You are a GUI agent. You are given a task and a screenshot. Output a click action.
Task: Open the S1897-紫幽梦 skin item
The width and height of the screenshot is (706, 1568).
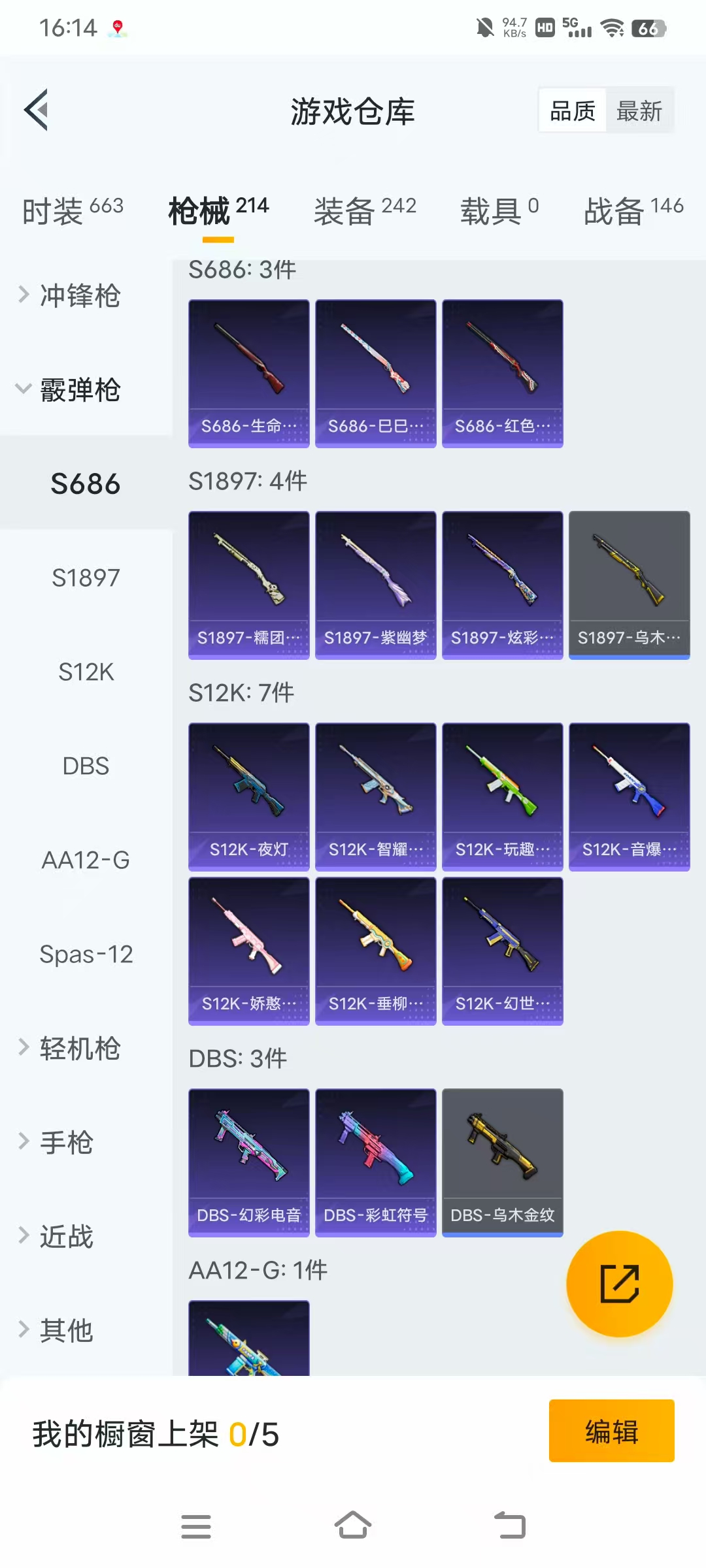(x=375, y=585)
